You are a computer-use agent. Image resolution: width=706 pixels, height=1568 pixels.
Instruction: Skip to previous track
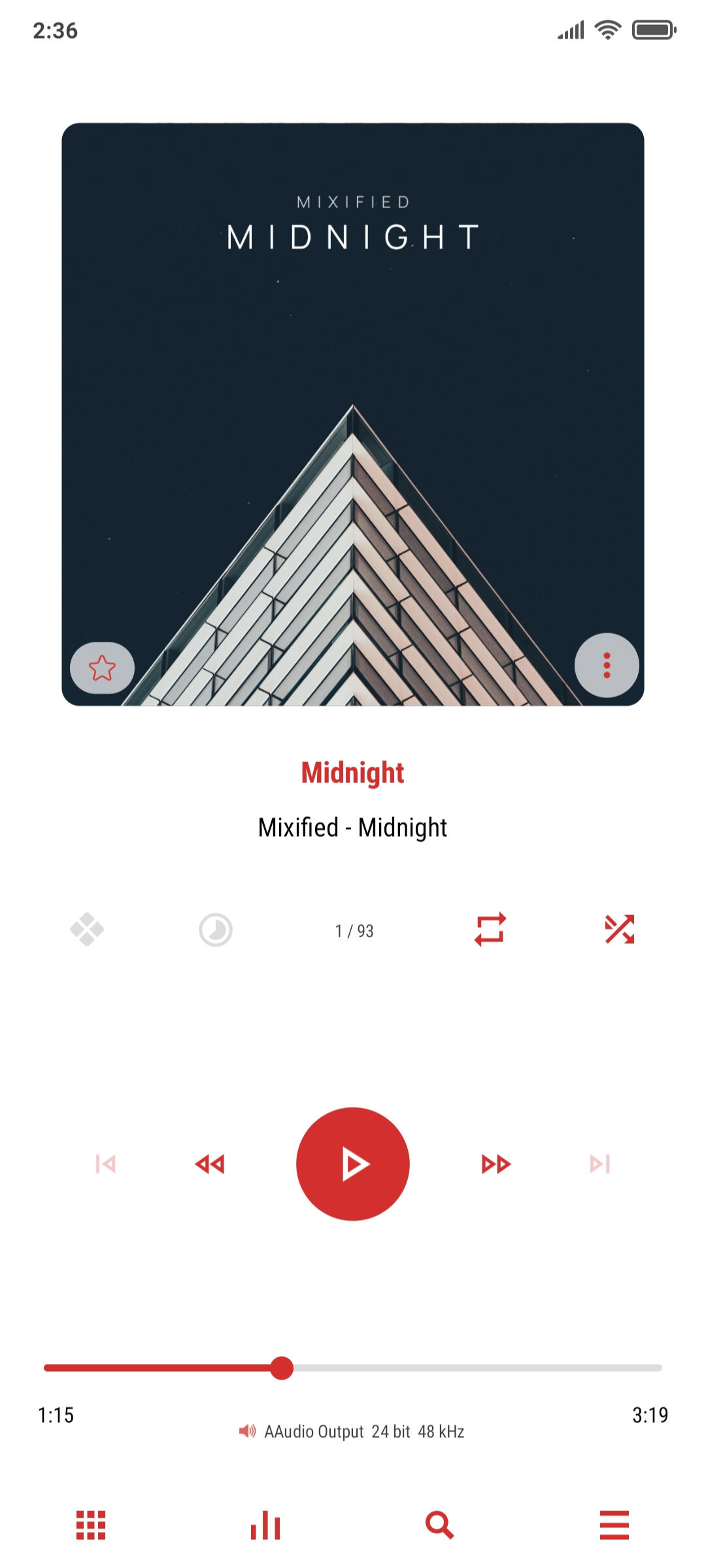point(105,1164)
